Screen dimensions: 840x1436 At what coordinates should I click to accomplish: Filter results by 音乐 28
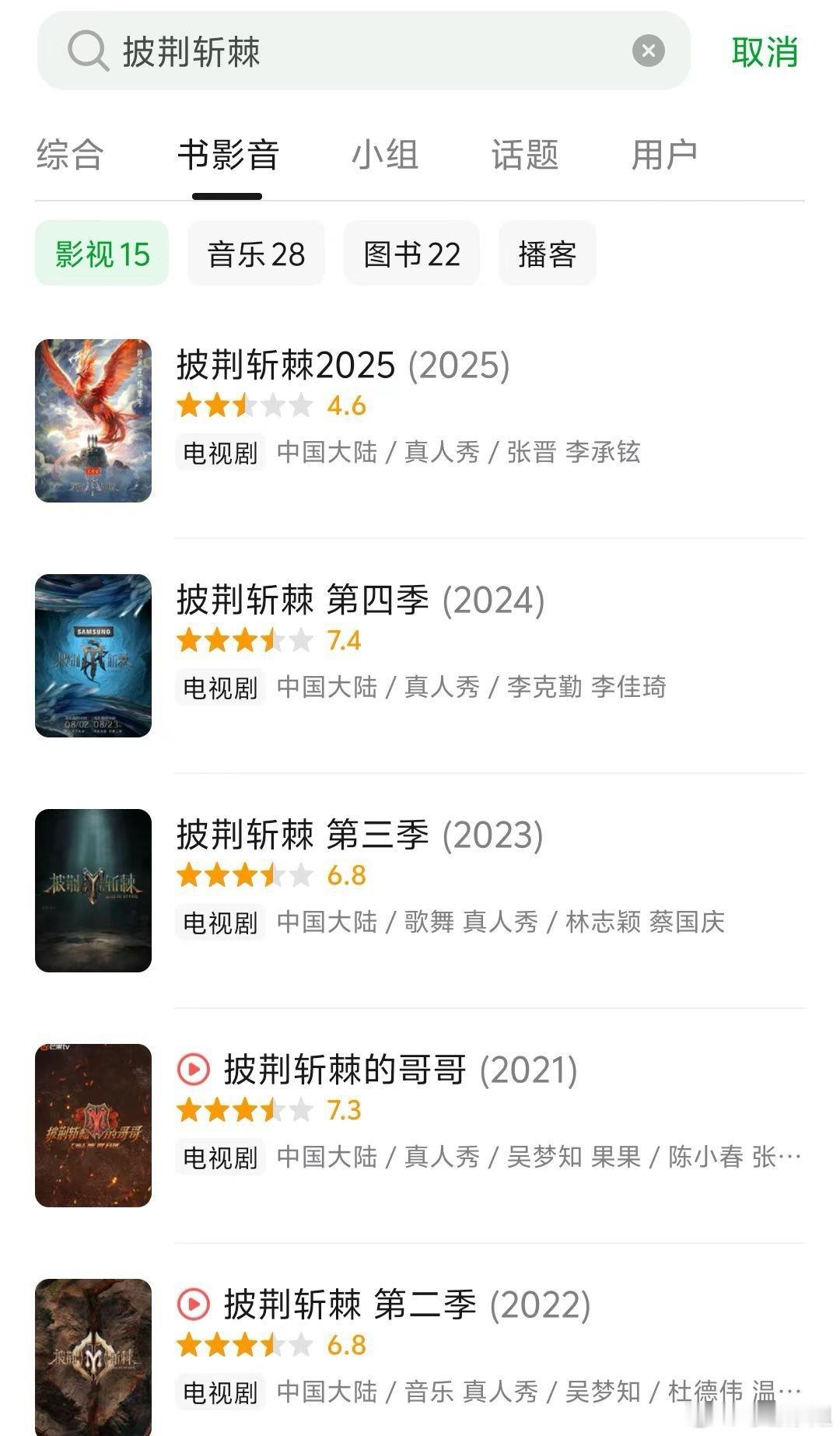tap(256, 254)
